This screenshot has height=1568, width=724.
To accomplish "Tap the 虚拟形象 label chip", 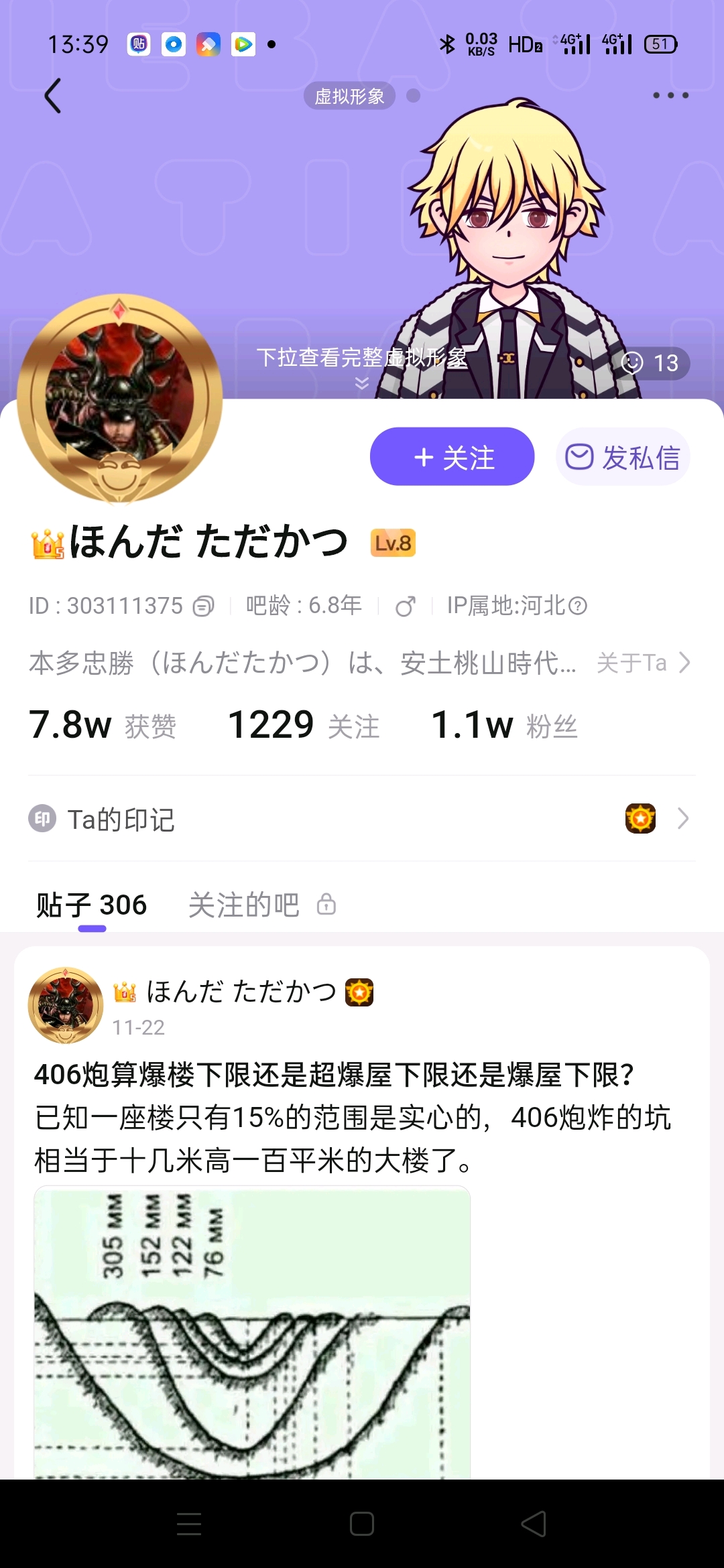I will (349, 96).
